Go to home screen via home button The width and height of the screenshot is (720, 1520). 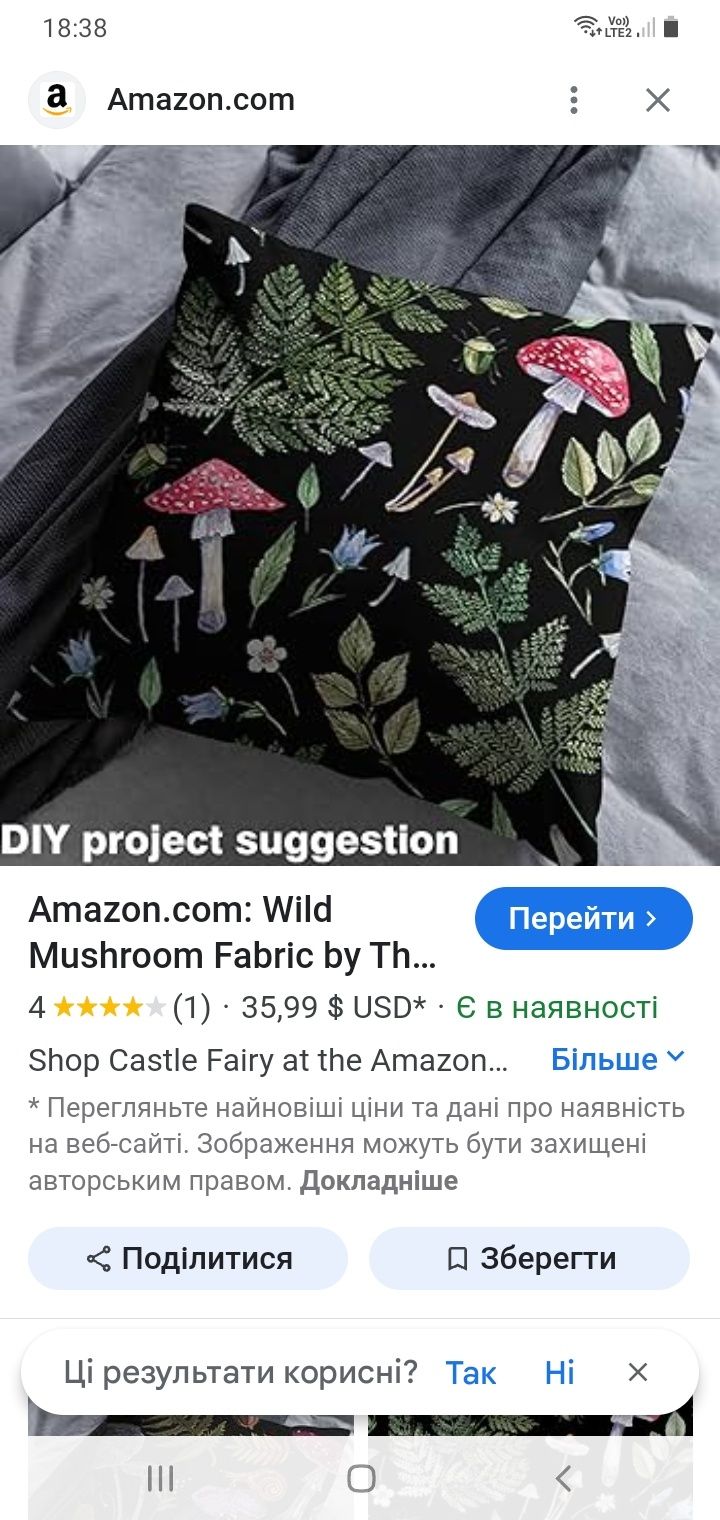point(361,1478)
